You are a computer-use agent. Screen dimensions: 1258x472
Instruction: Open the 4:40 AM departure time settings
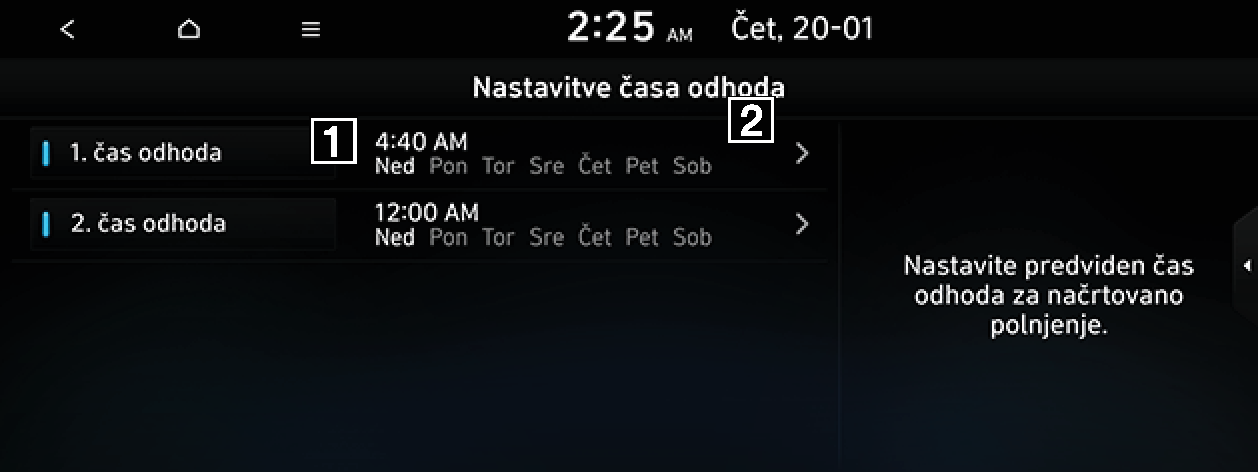tap(590, 153)
